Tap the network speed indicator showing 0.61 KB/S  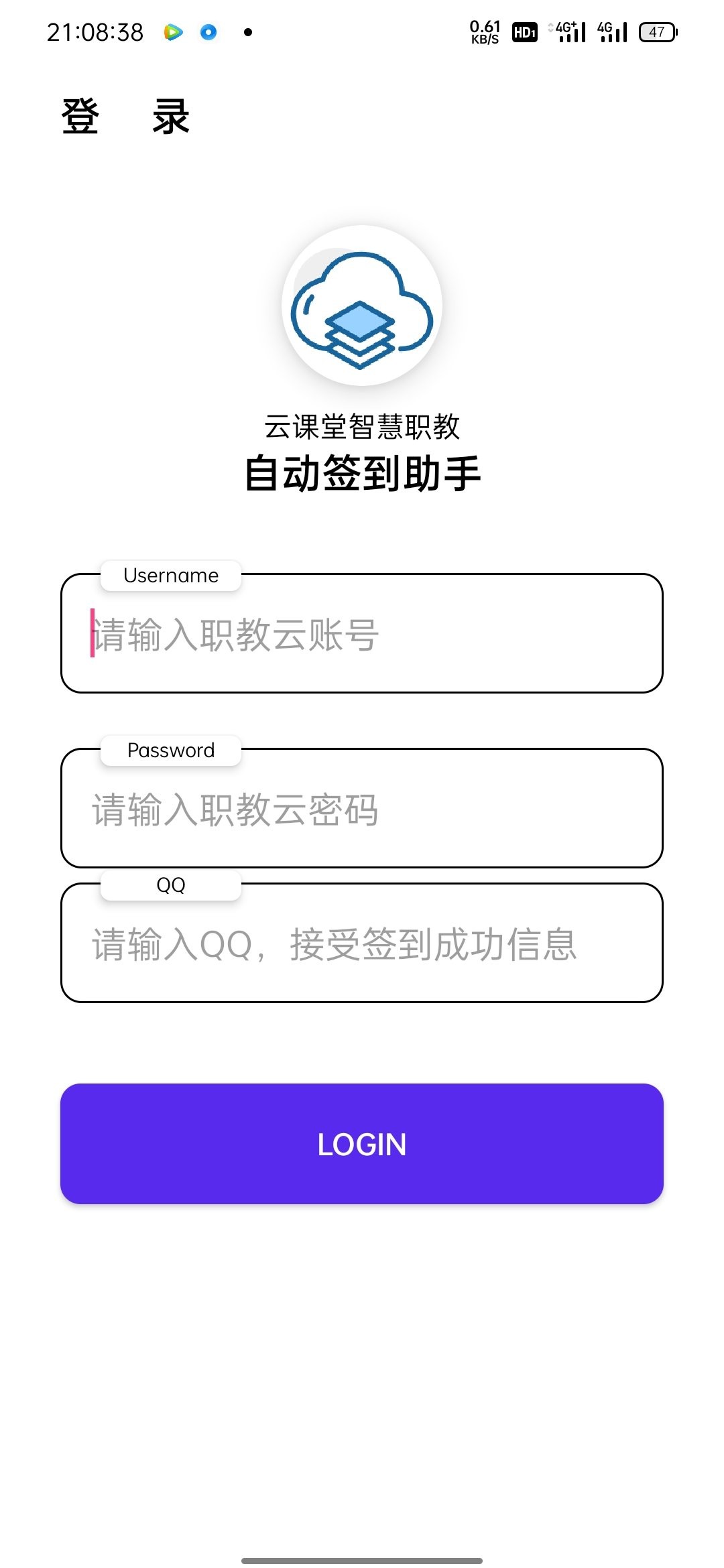484,31
